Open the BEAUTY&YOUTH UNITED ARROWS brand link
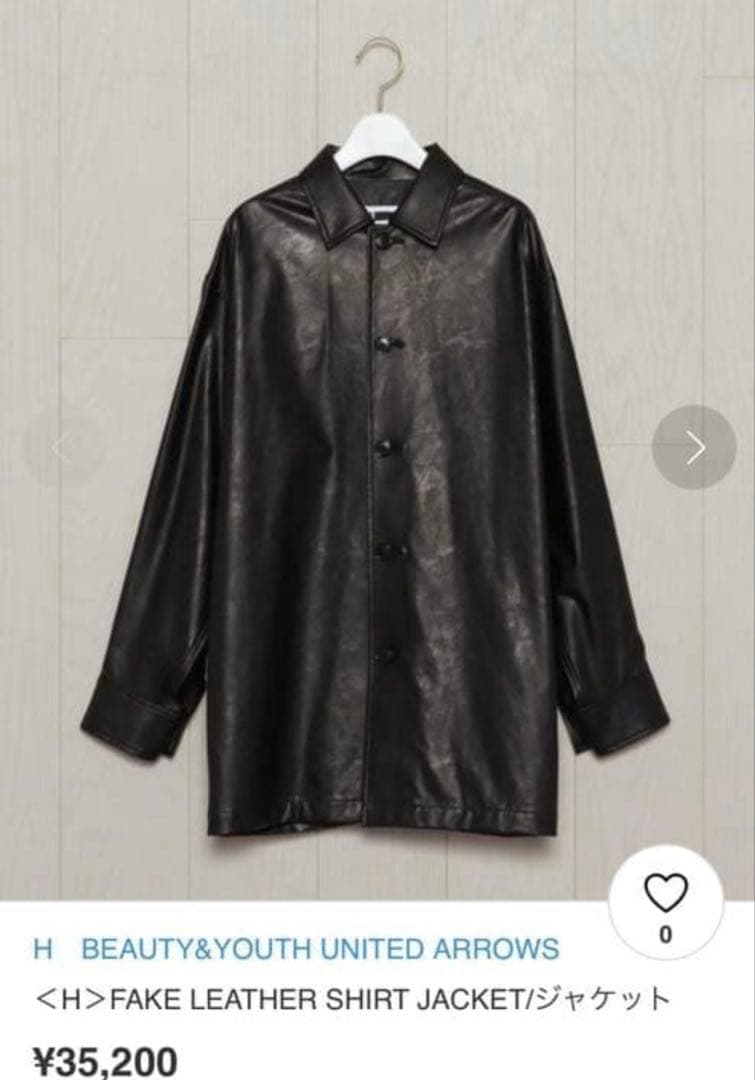Viewport: 755px width, 1080px height. pyautogui.click(x=296, y=949)
